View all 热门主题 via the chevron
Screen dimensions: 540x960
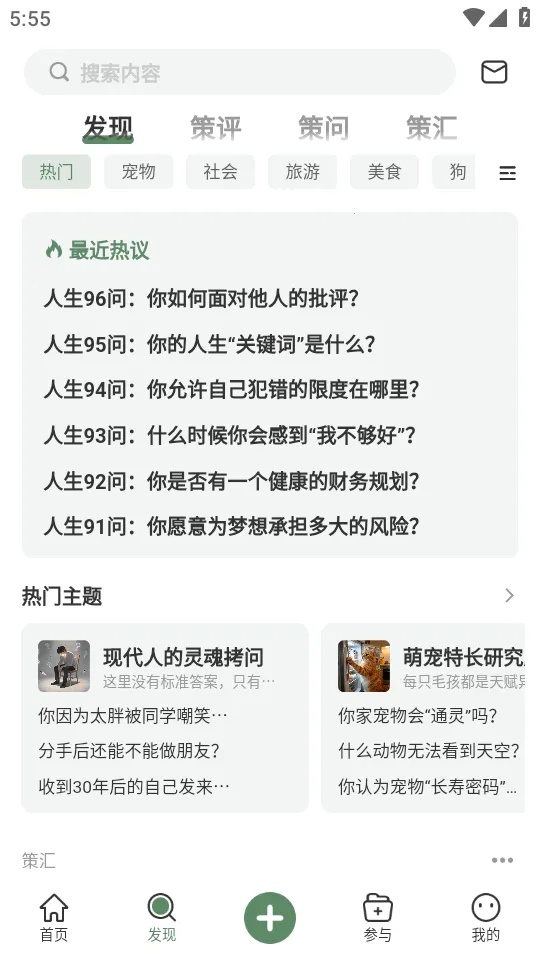point(509,595)
